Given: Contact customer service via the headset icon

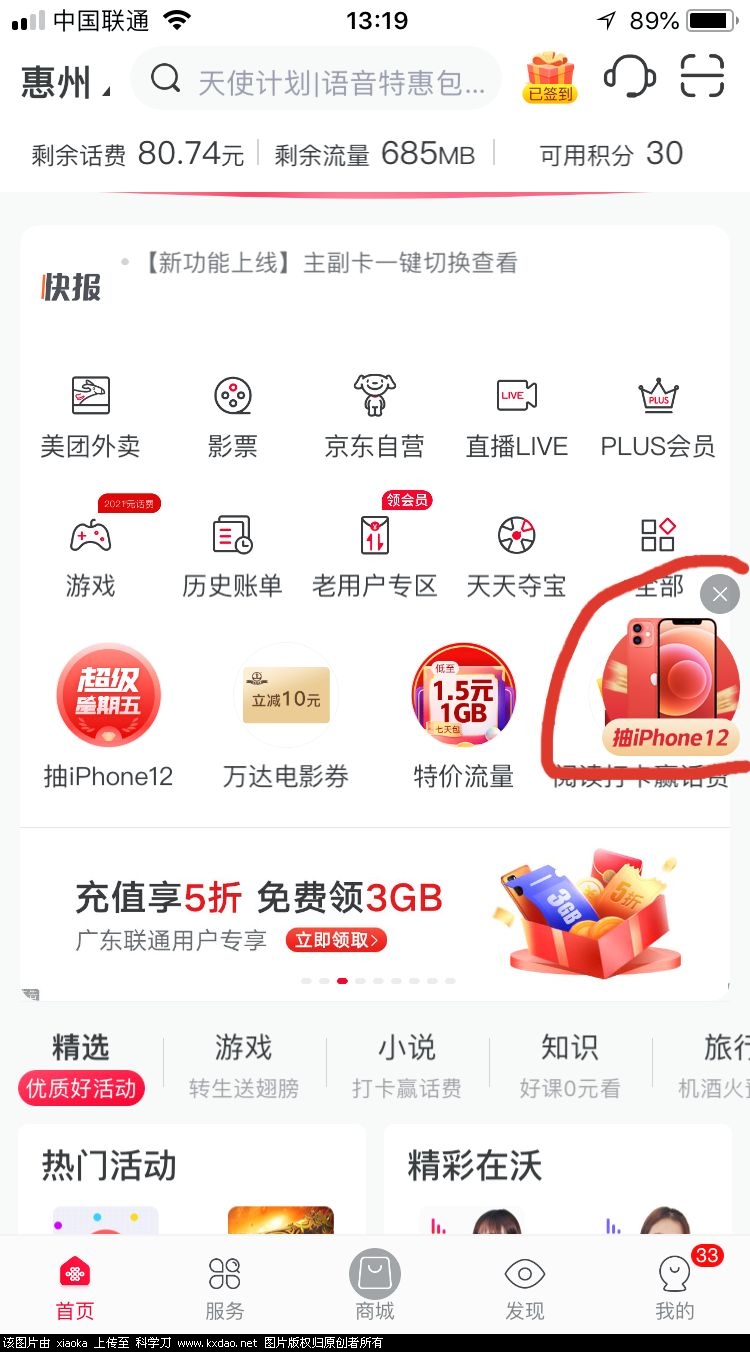Looking at the screenshot, I should (630, 76).
